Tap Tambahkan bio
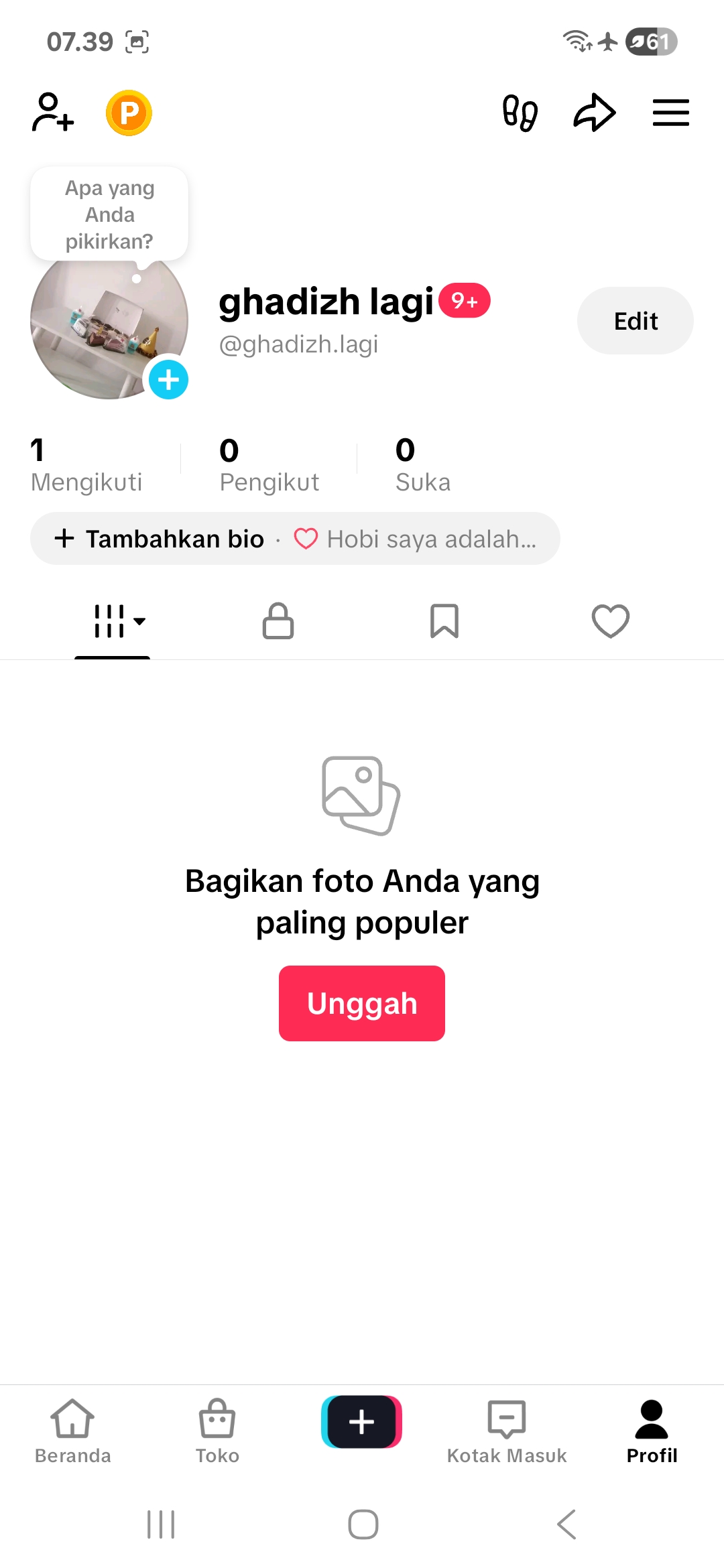This screenshot has width=724, height=1568. [x=161, y=539]
